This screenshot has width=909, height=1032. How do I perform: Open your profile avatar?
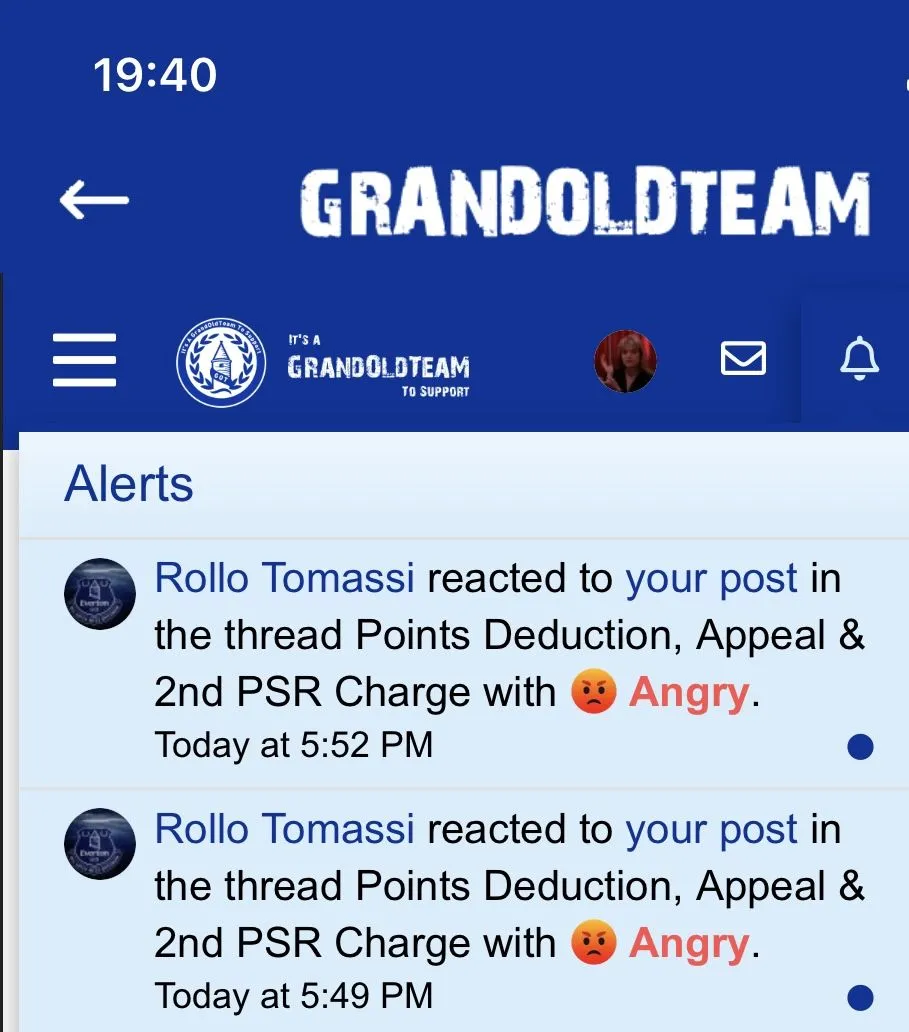point(625,361)
